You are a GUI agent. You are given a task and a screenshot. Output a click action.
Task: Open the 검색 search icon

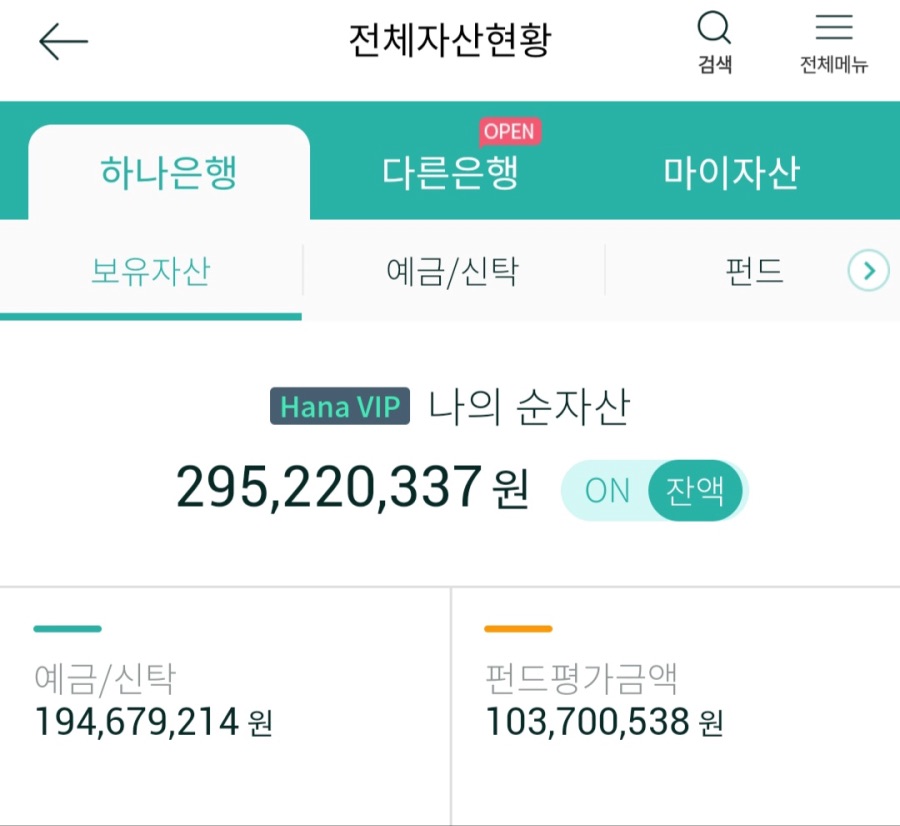click(x=715, y=43)
